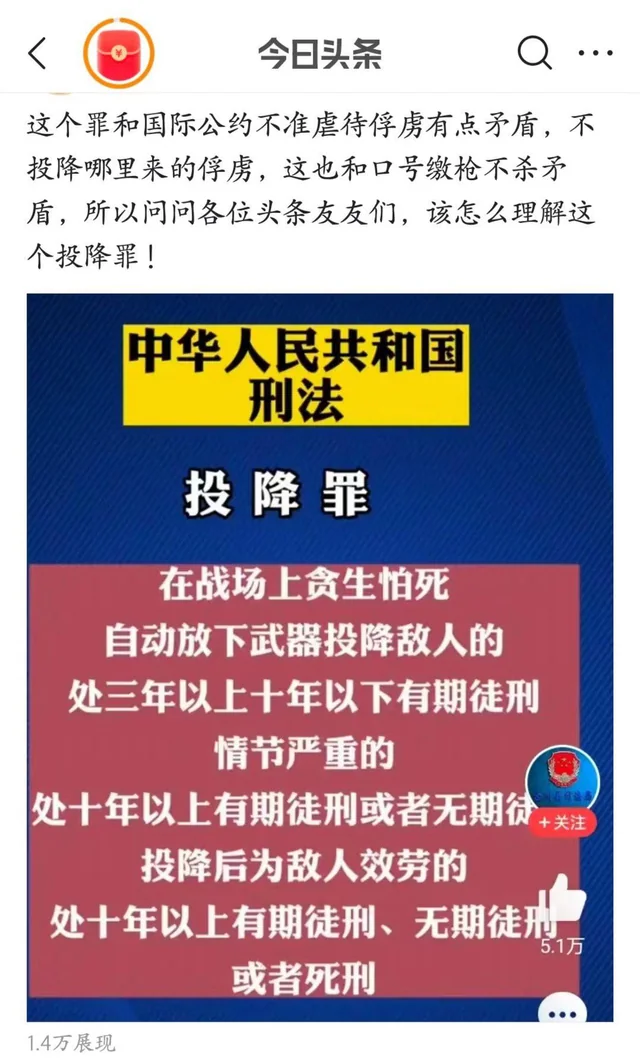Open the three-dot overflow menu

click(x=596, y=53)
